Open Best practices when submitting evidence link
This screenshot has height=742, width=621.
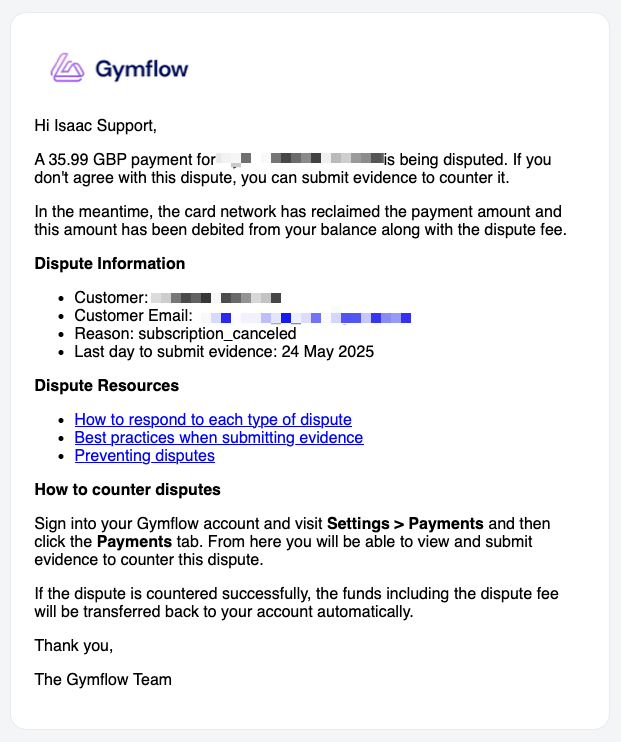219,438
